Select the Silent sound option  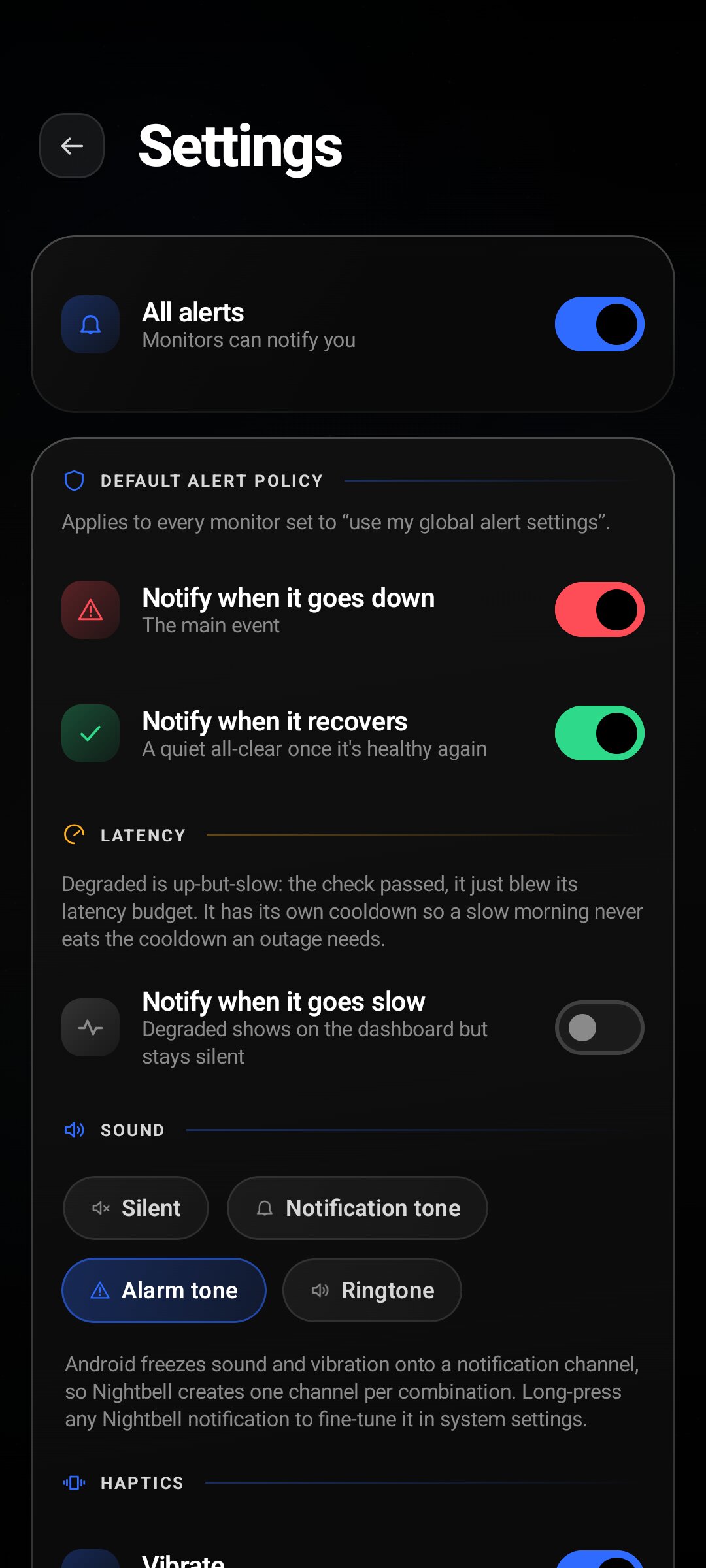136,1208
